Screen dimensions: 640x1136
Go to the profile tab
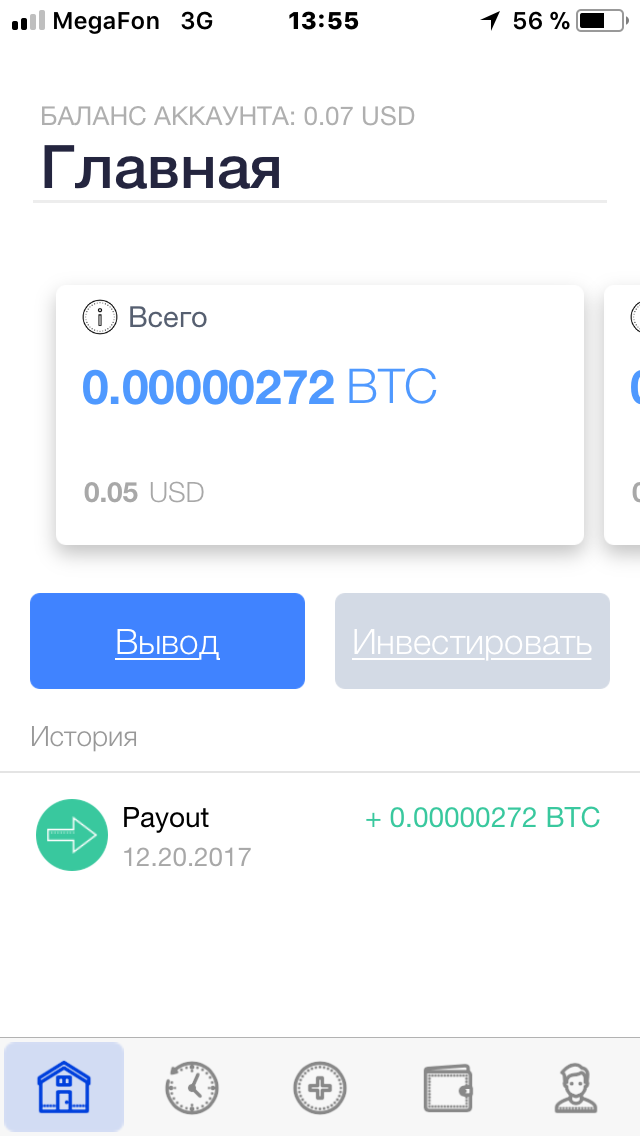[x=576, y=1087]
